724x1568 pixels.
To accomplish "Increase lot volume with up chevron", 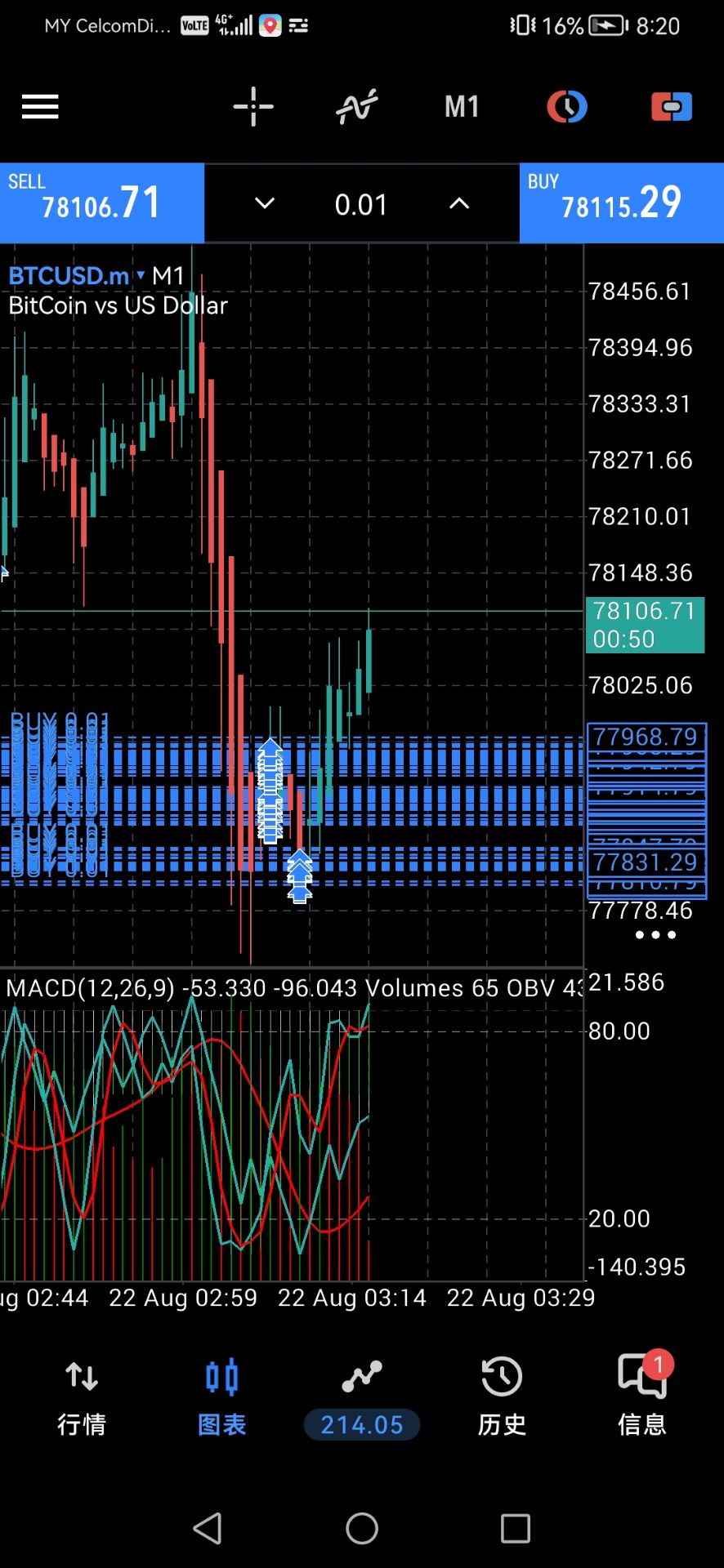I will tap(459, 203).
